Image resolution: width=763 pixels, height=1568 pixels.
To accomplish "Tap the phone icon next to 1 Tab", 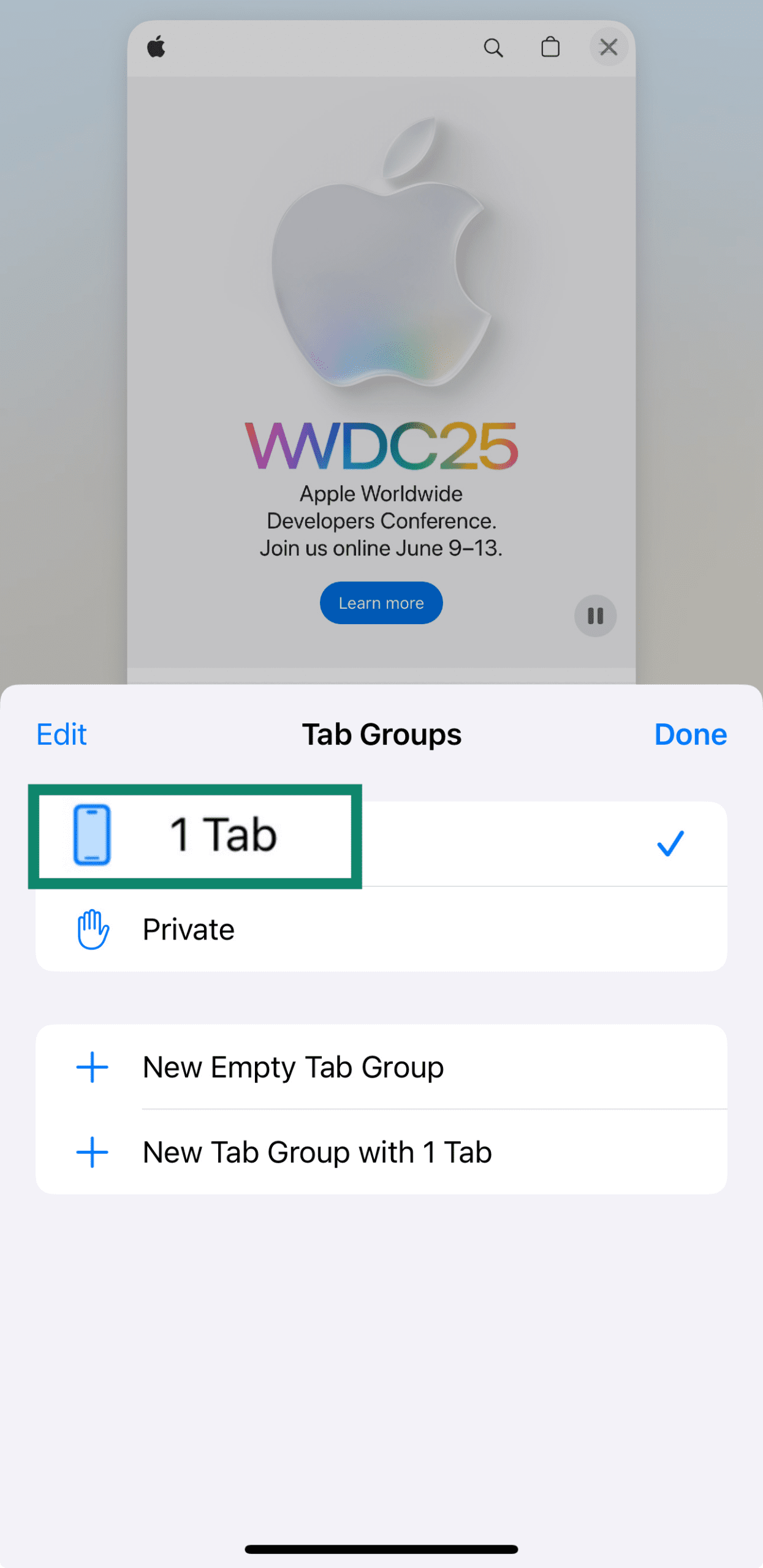I will tap(93, 834).
